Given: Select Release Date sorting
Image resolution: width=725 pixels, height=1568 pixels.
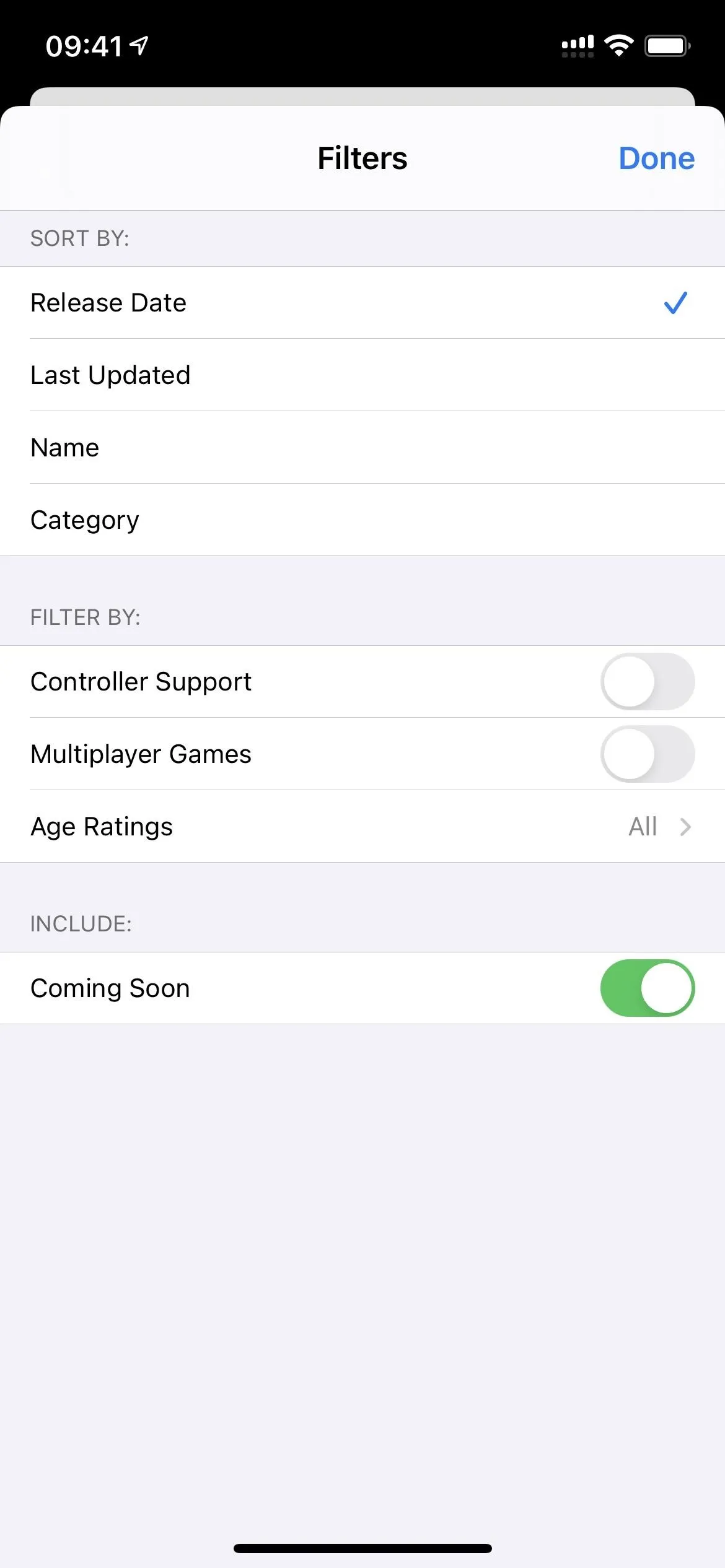Looking at the screenshot, I should pos(362,303).
